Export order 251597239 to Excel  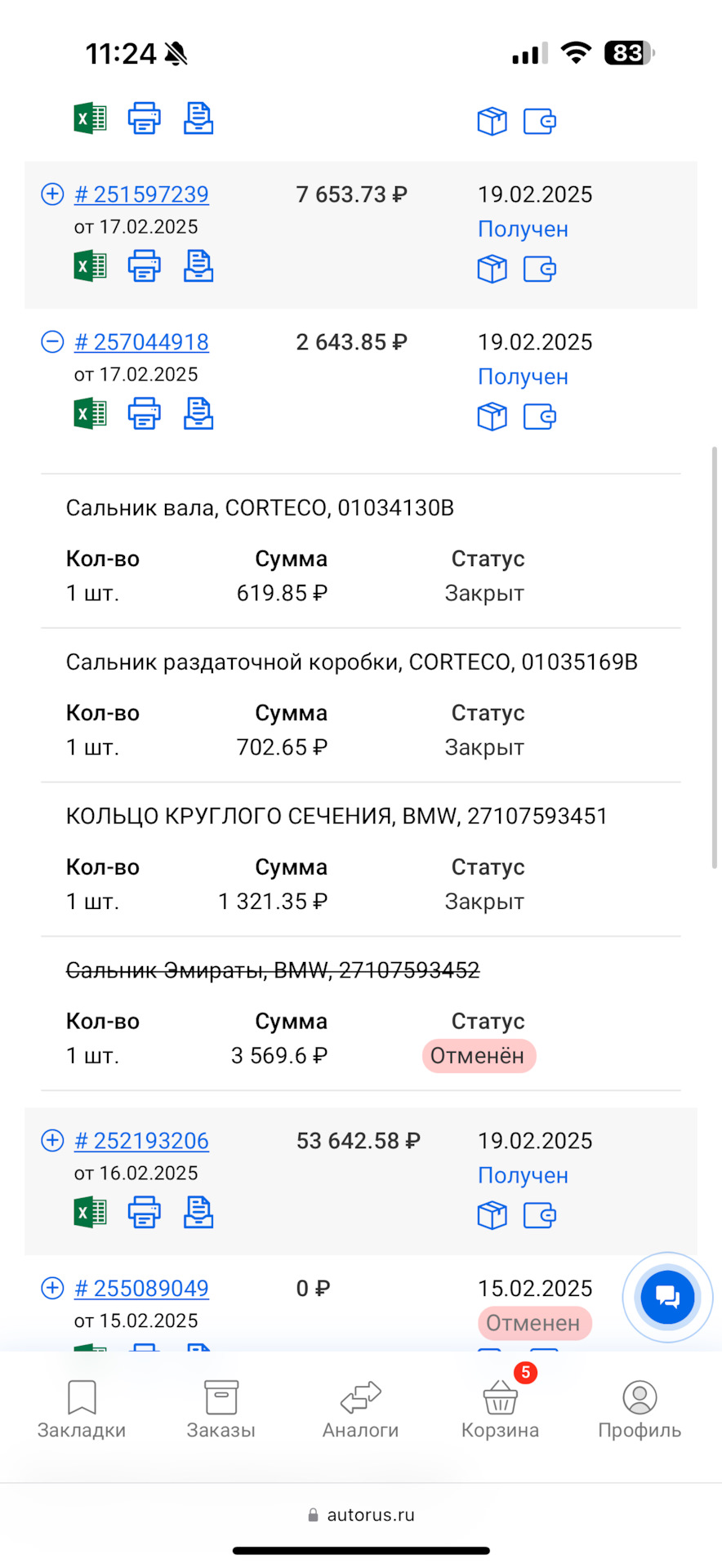[x=90, y=265]
